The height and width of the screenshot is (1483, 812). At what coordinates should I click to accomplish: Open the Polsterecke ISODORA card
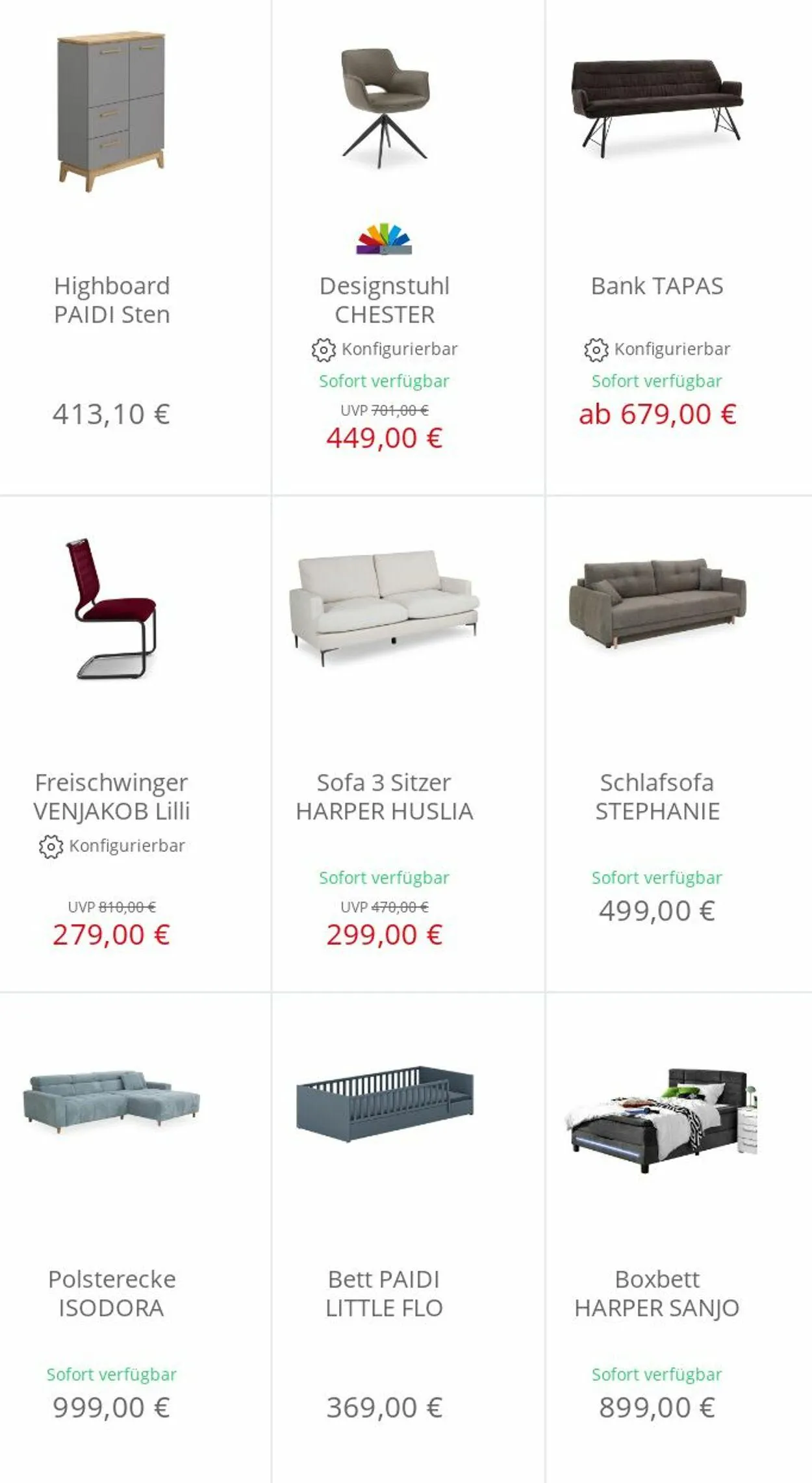[x=135, y=1238]
